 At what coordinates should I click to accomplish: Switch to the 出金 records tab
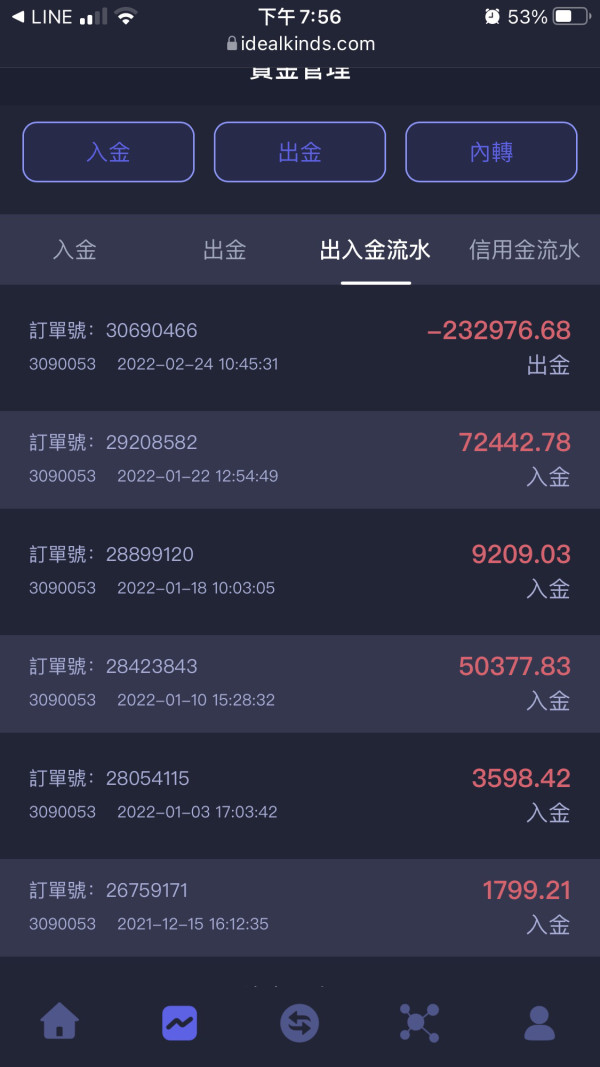tap(224, 250)
